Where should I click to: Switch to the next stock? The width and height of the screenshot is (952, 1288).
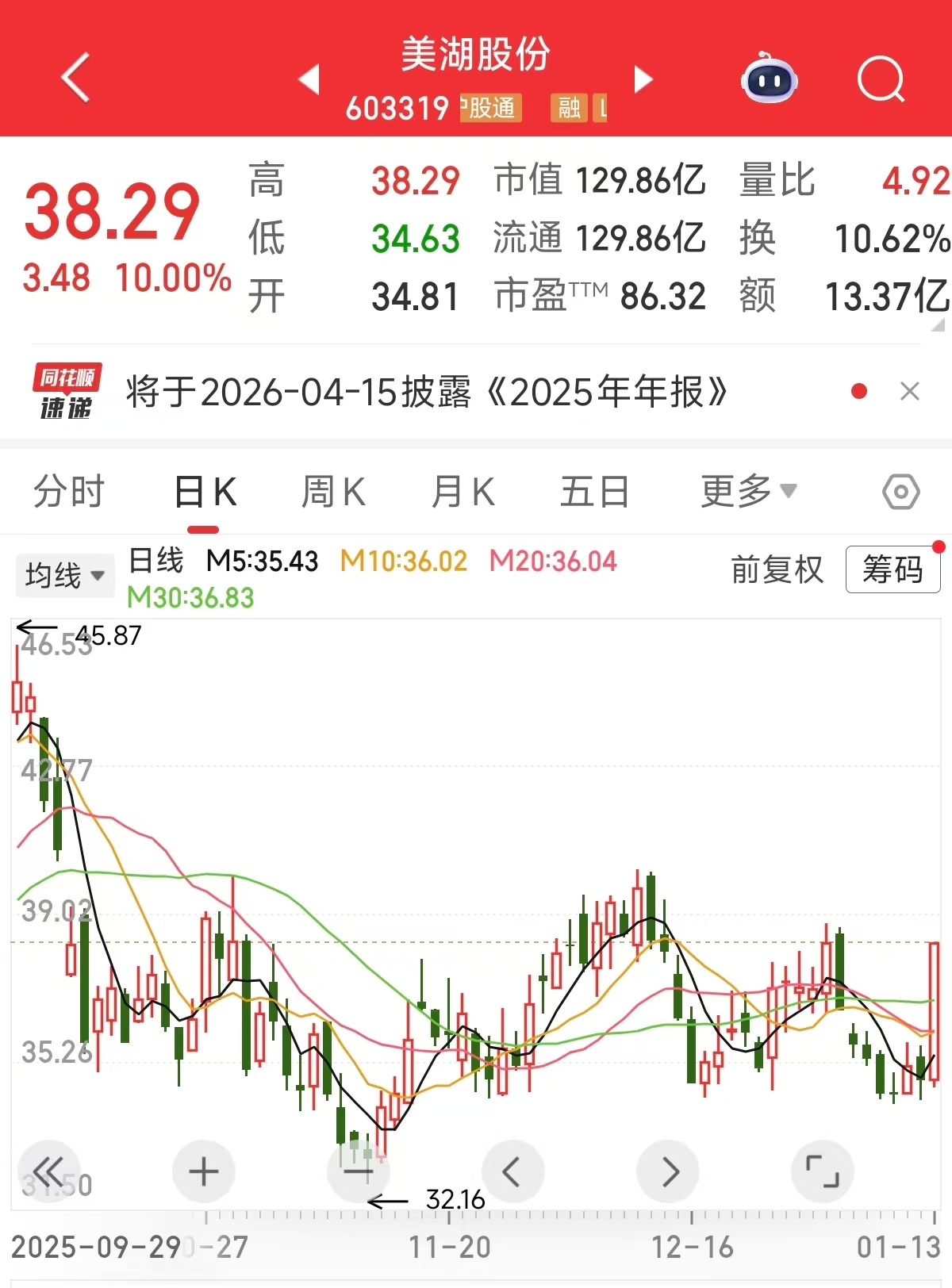click(643, 79)
